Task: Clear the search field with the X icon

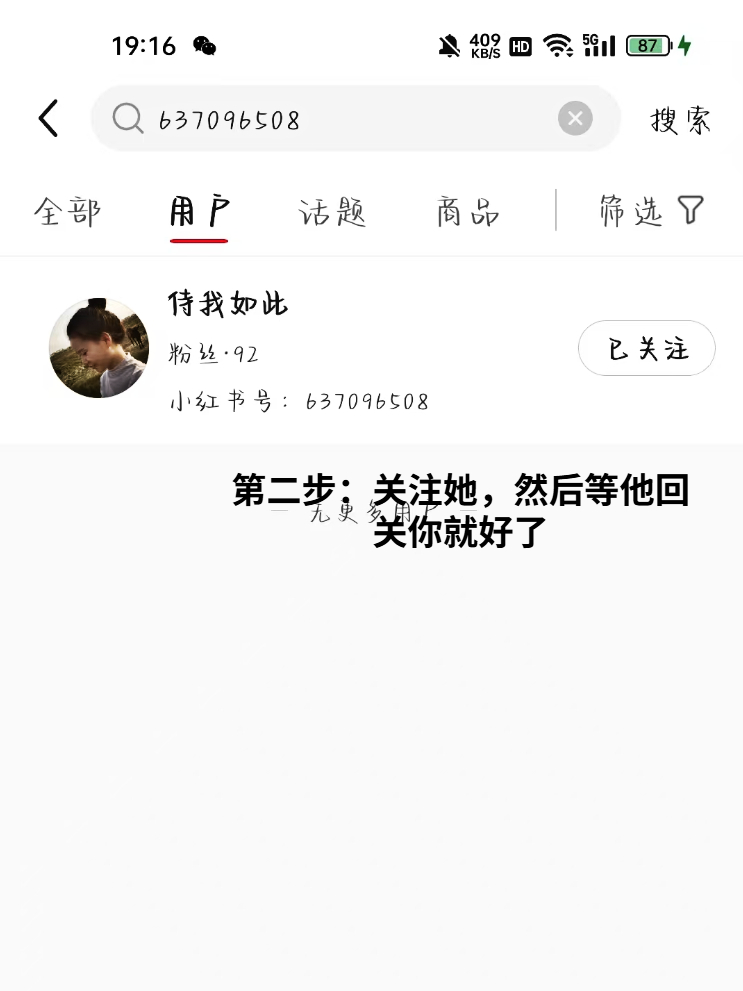Action: click(575, 118)
